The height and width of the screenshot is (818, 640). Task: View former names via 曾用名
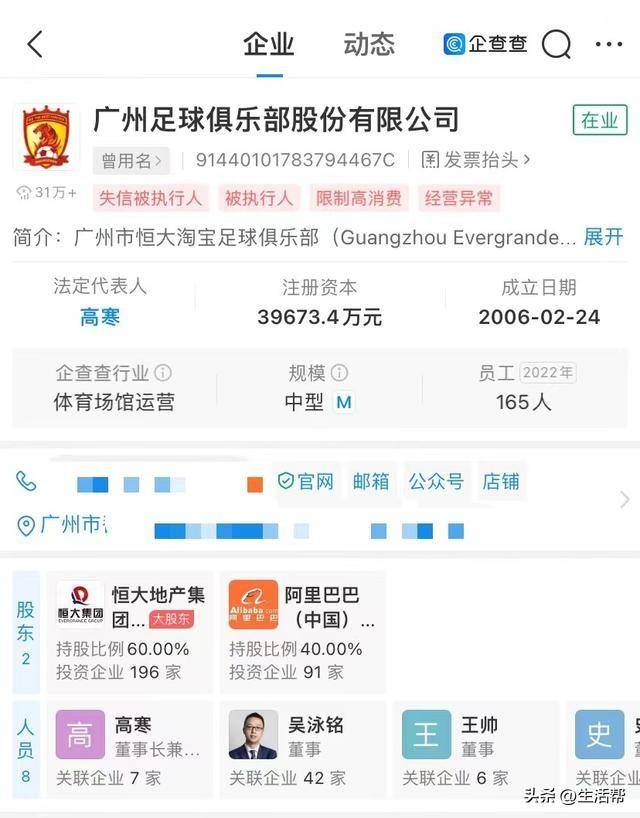[132, 160]
